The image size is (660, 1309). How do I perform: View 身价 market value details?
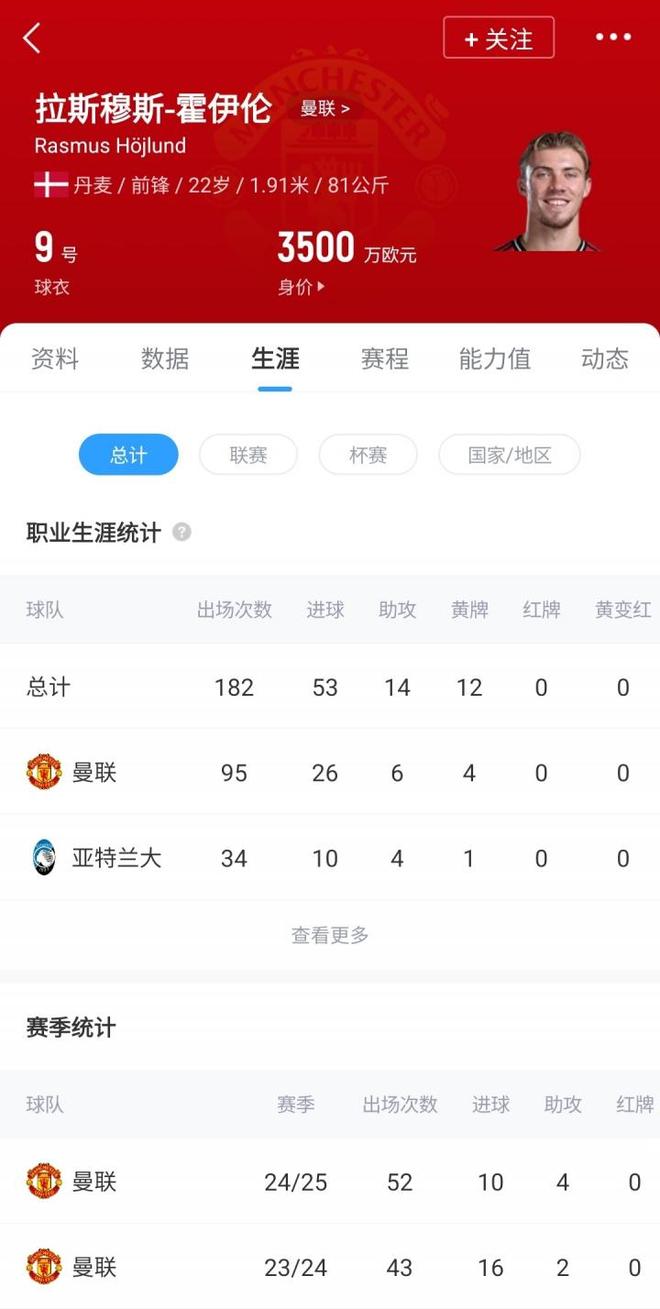click(301, 287)
